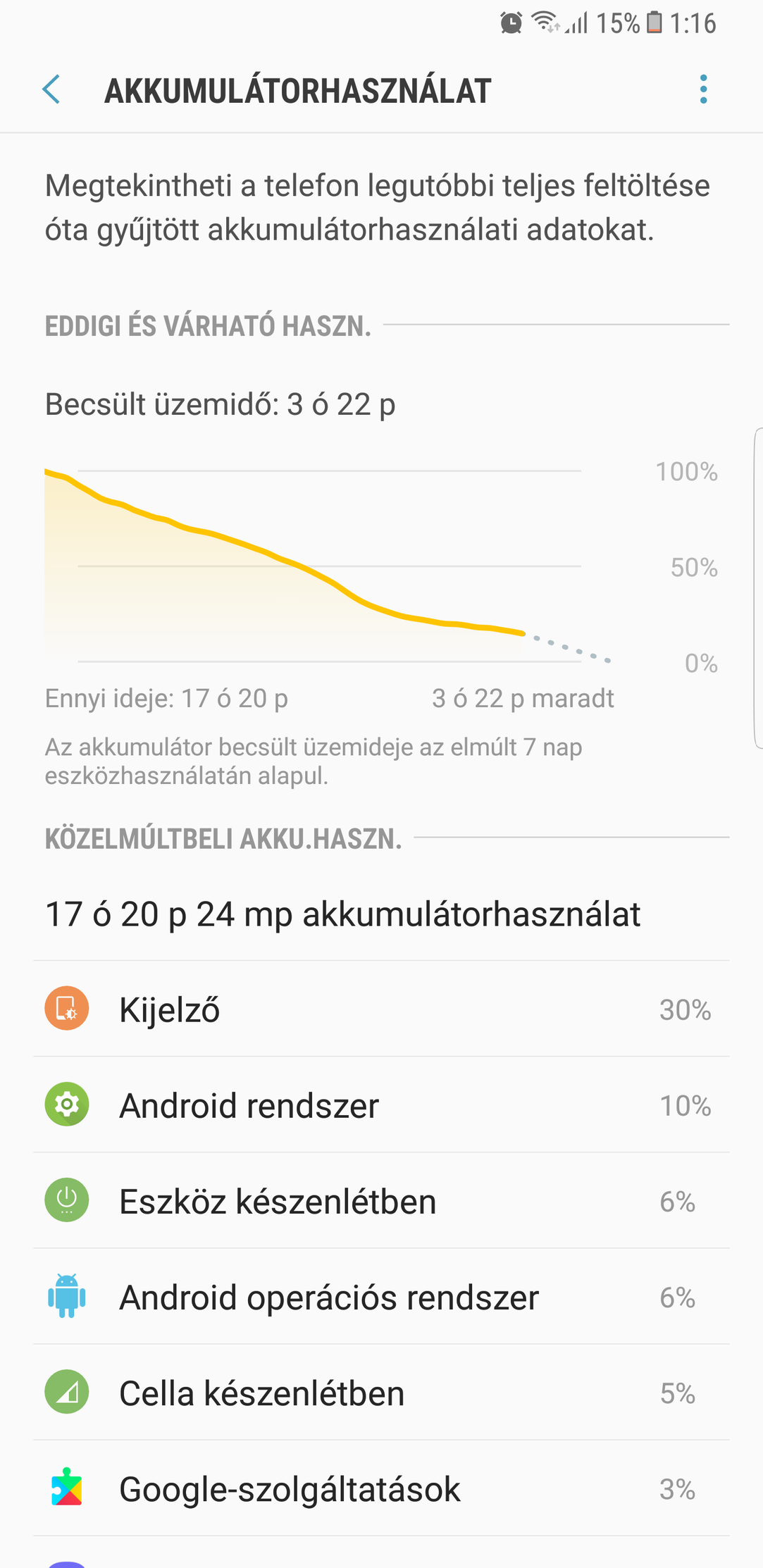This screenshot has width=763, height=1568.
Task: Open Kijelző battery usage details
Action: [380, 1009]
